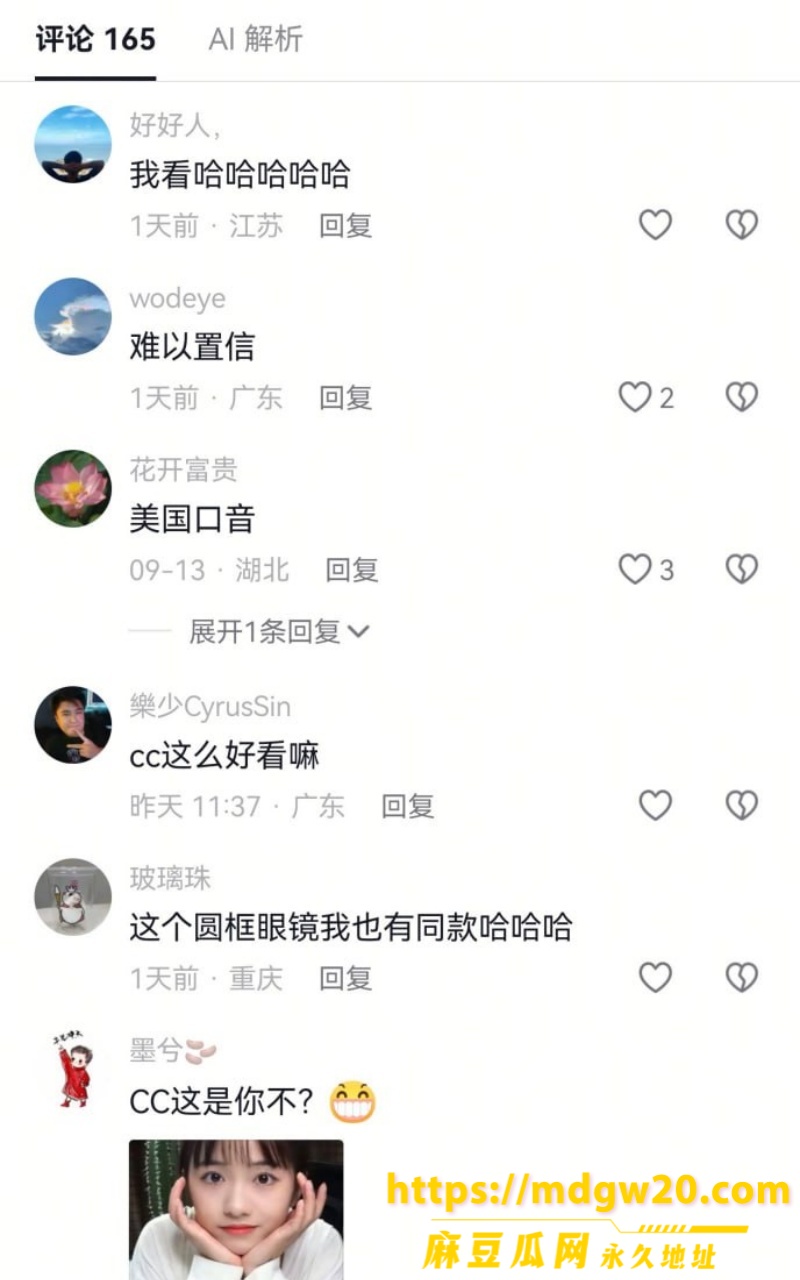Reply to 好好人's comment
Screen dimensions: 800x1280
click(345, 226)
